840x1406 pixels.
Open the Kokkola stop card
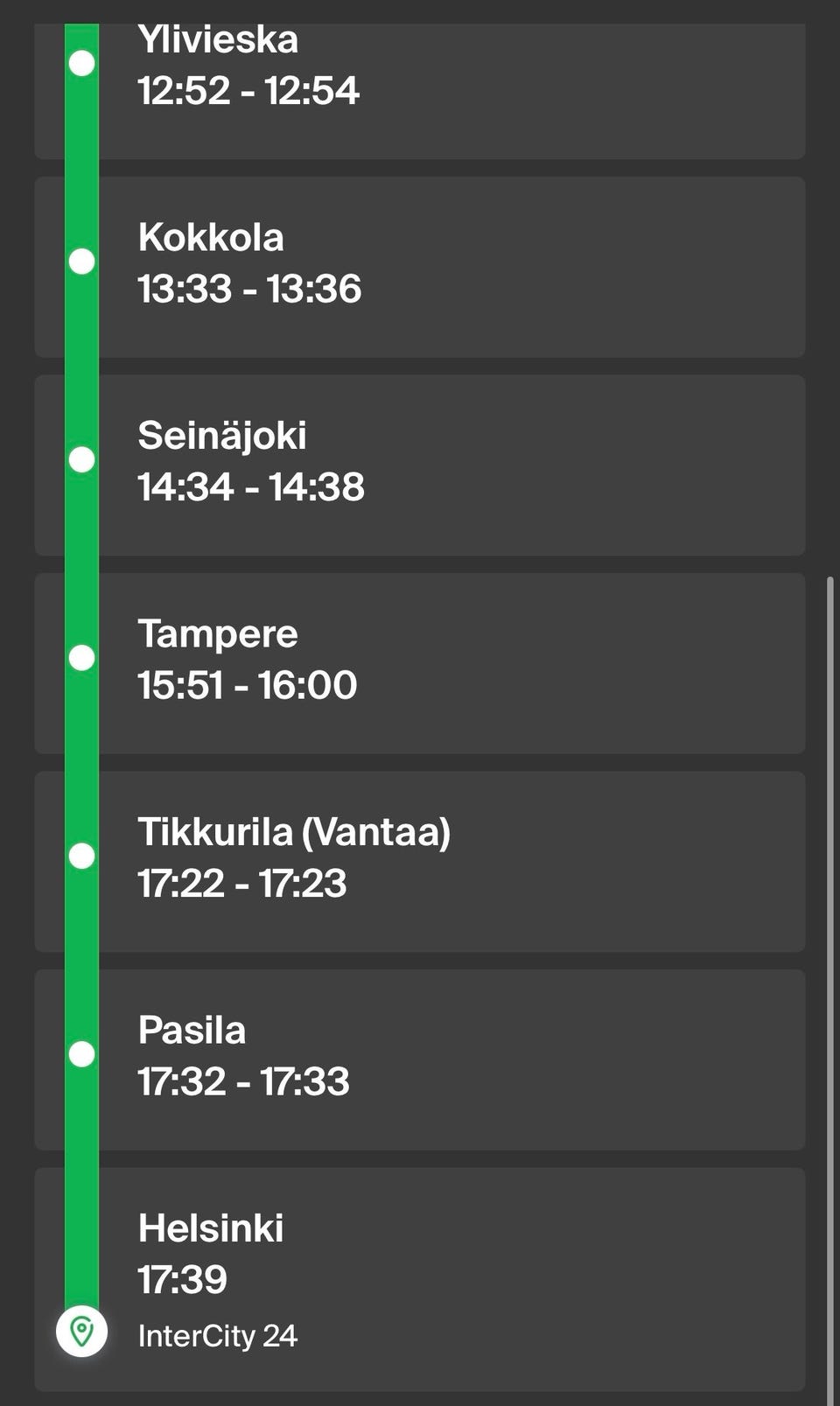click(420, 266)
